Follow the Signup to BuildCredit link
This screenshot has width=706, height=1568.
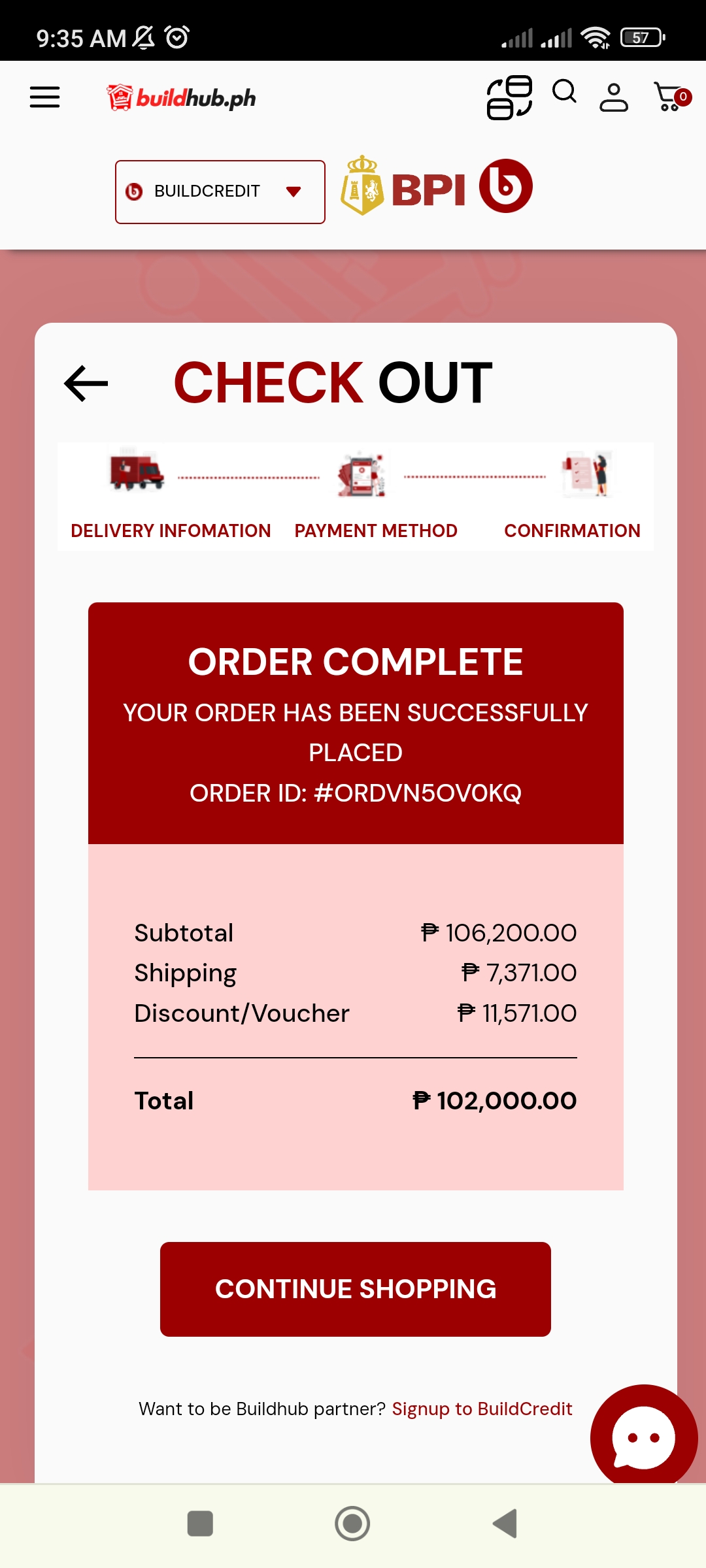click(x=482, y=1409)
